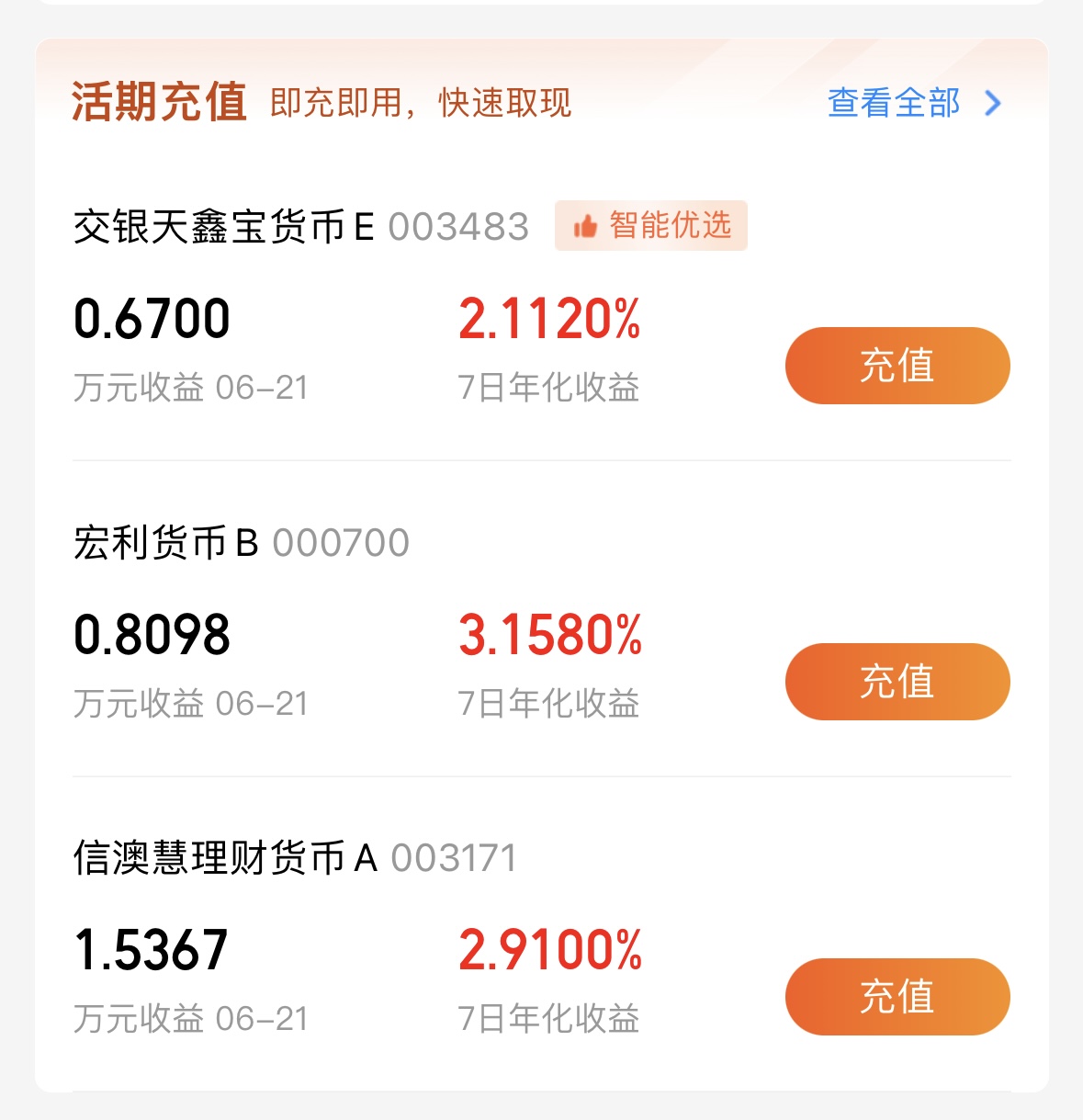Open 信澳慧理财货币A 003171 fund details
The image size is (1083, 1120).
point(294,858)
